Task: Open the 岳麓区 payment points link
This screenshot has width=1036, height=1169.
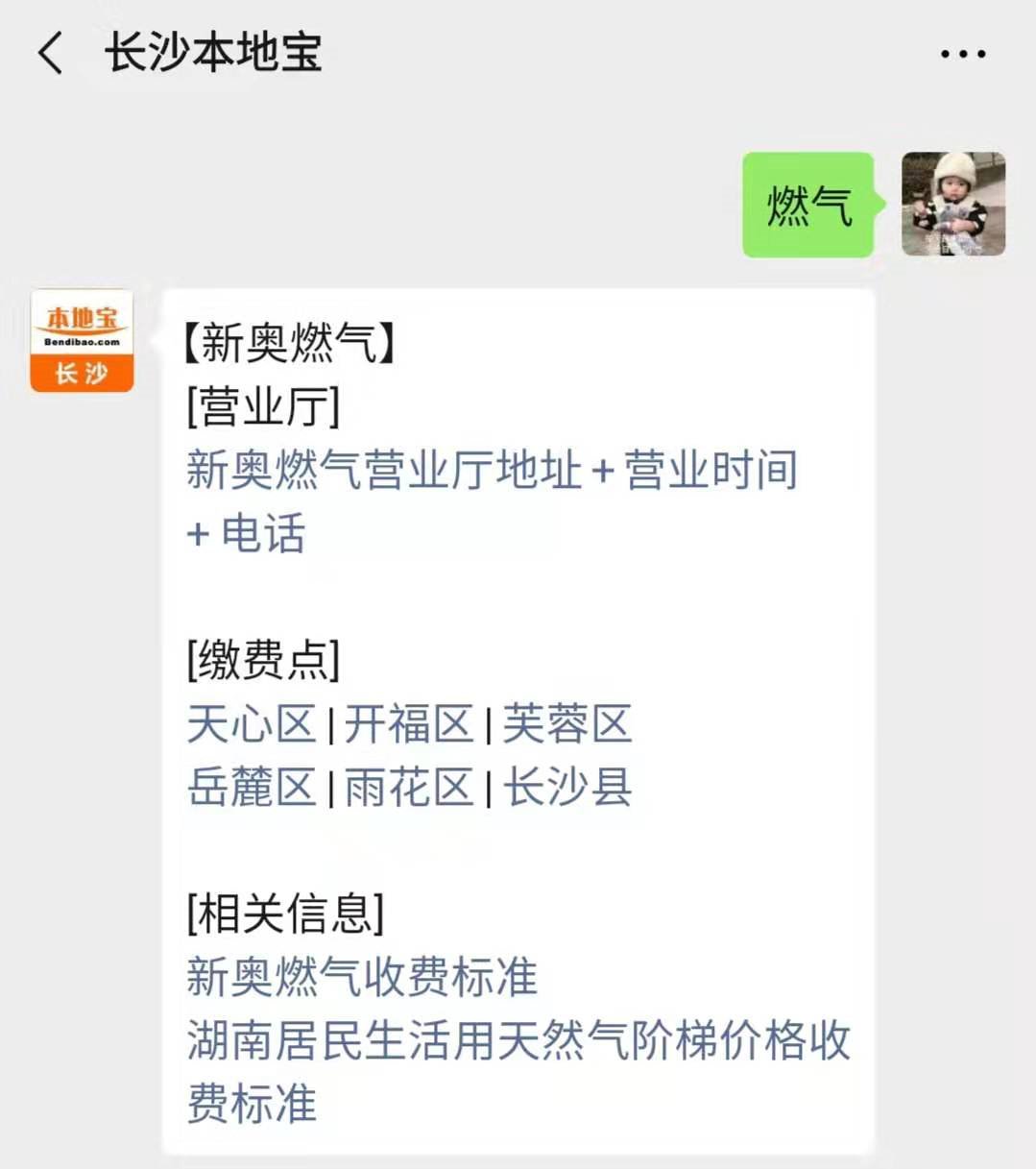Action: click(x=252, y=788)
